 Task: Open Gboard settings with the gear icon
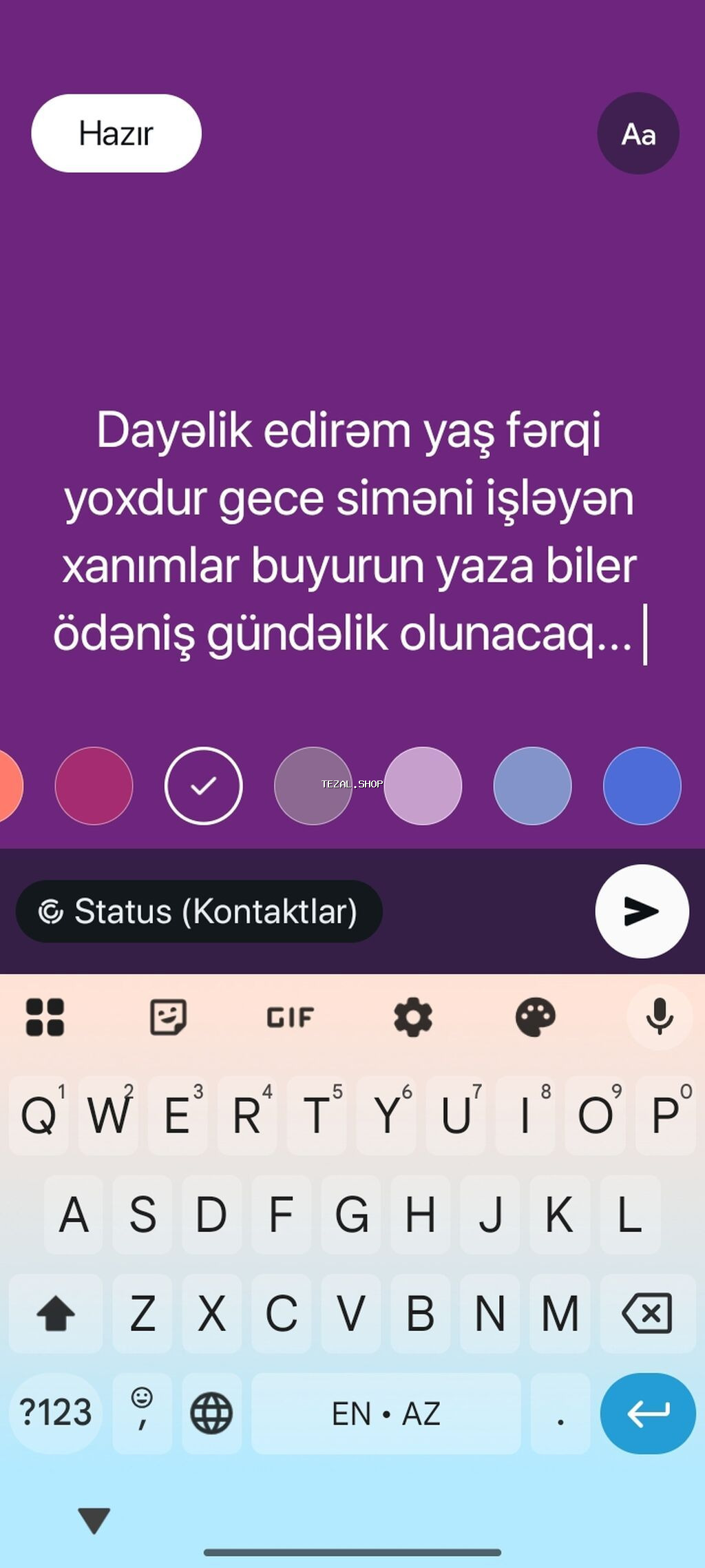click(x=413, y=1016)
